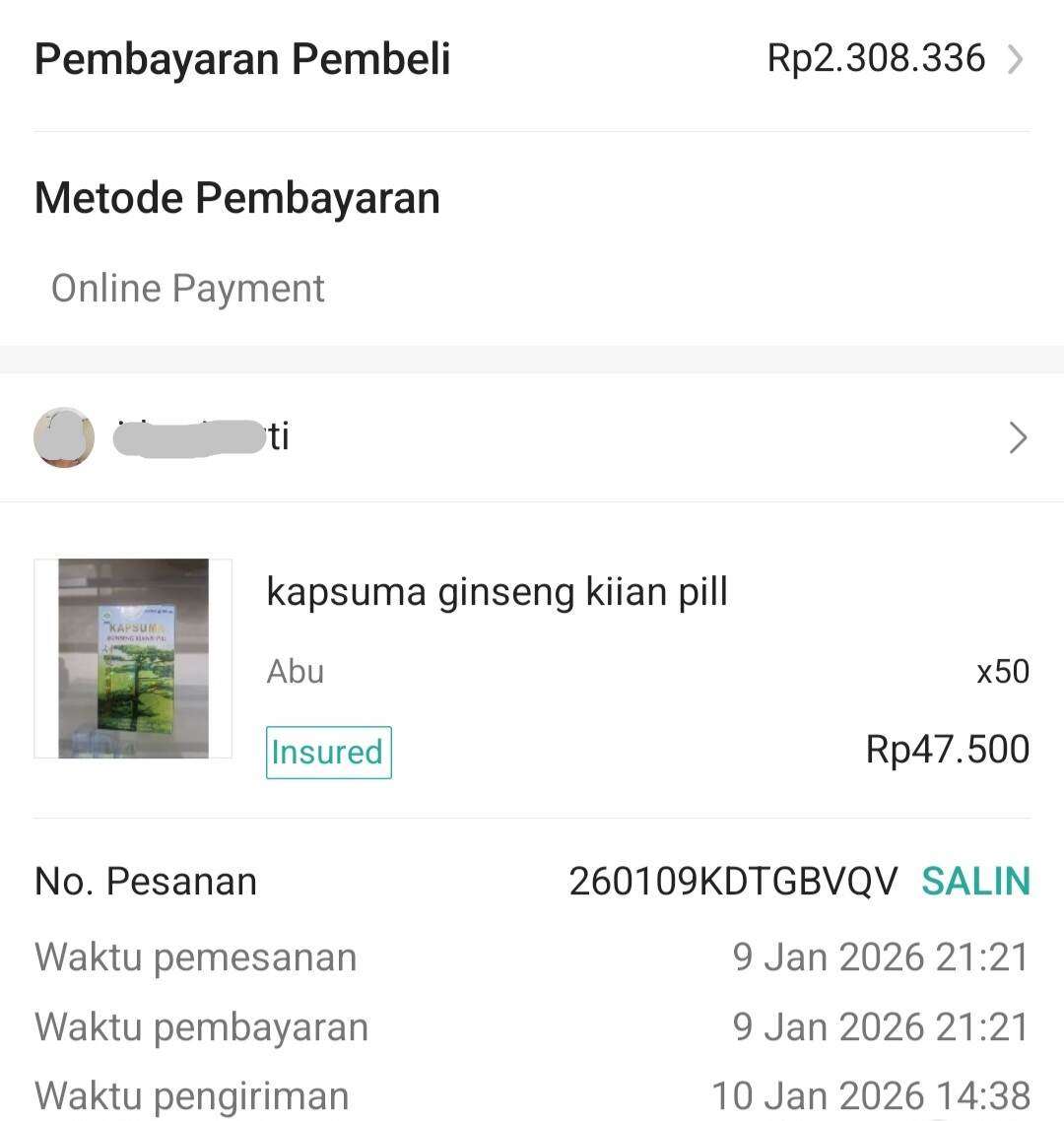Open the kapsuma ginseng kiian pill product page
1064x1121 pixels.
(497, 591)
